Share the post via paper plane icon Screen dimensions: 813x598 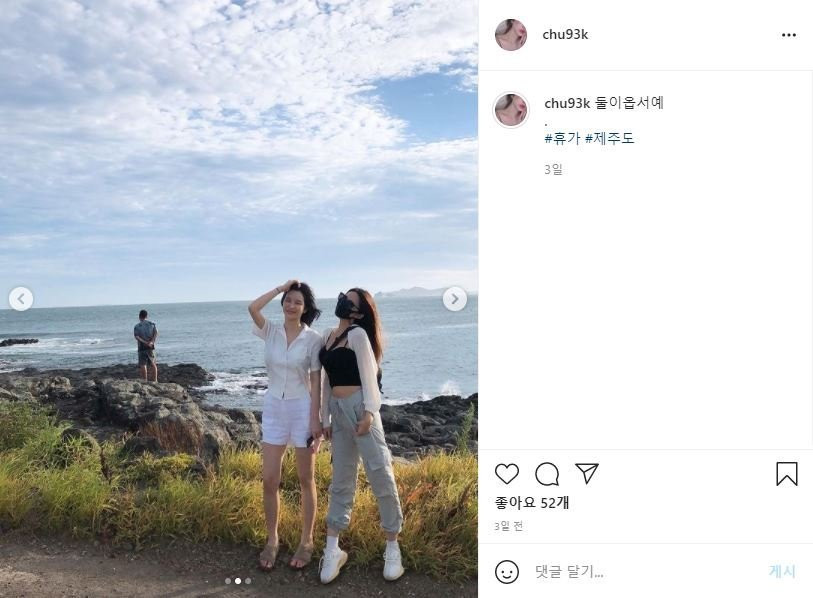587,474
